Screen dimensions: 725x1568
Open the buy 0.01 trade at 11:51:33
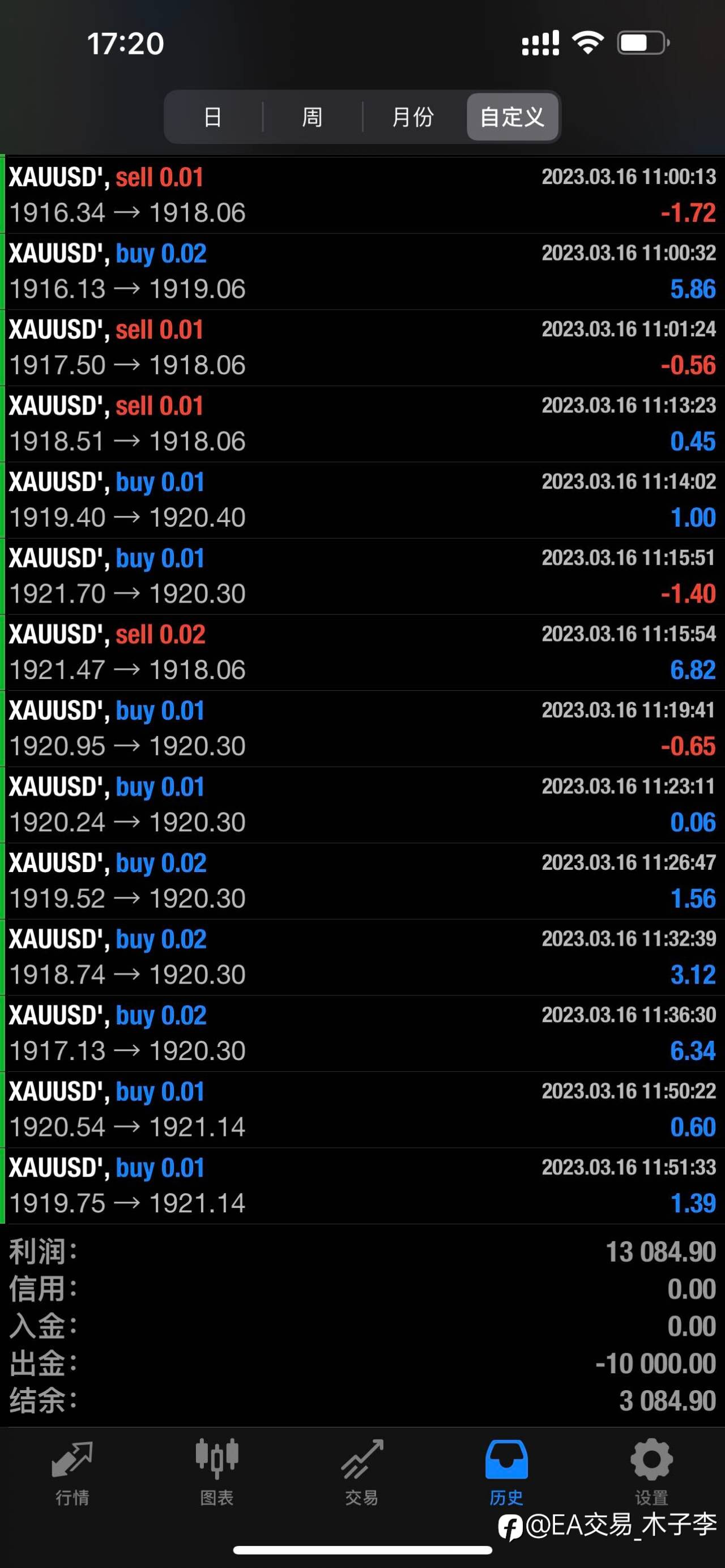coord(364,1186)
